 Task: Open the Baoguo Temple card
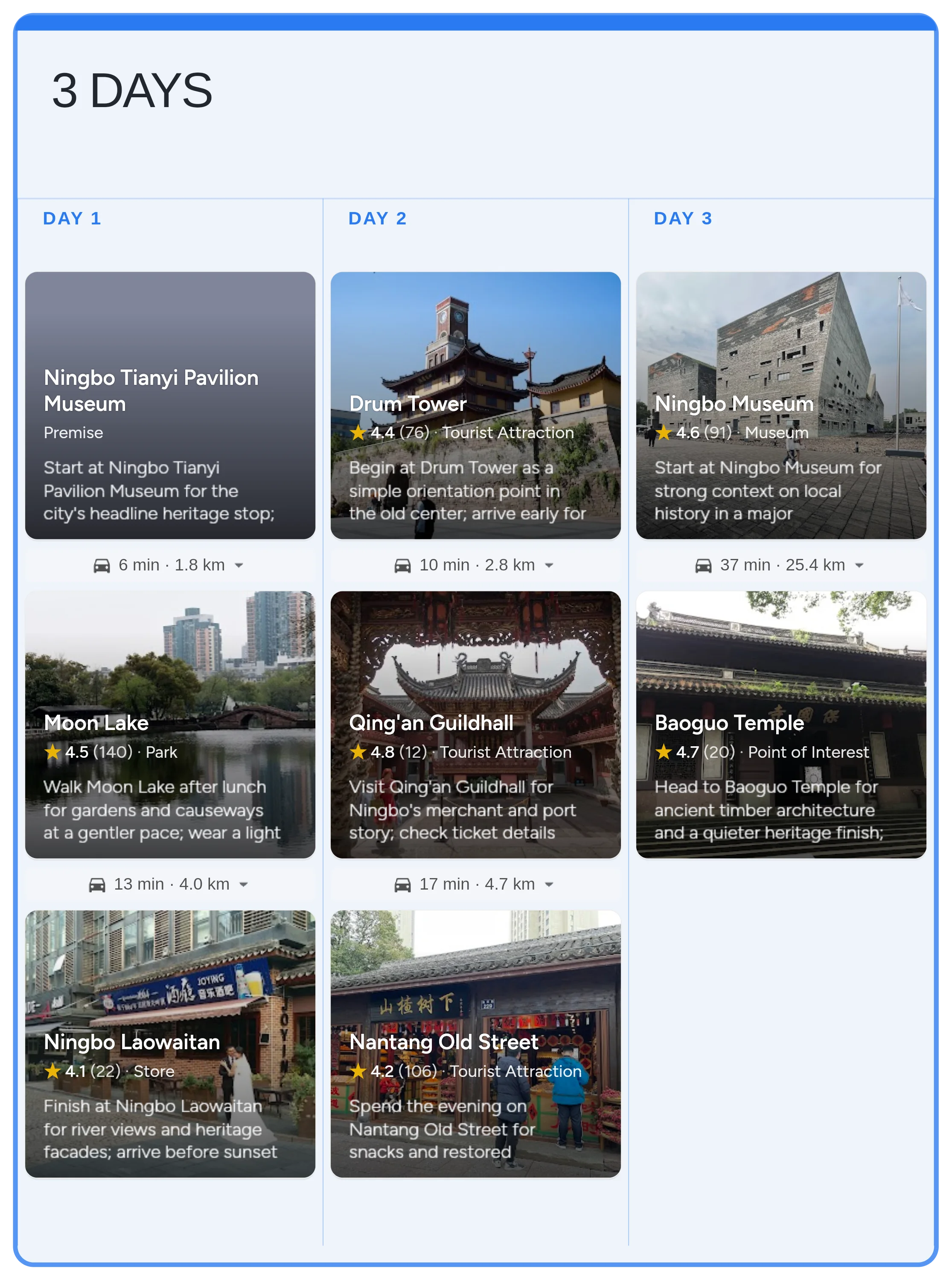pyautogui.click(x=781, y=724)
